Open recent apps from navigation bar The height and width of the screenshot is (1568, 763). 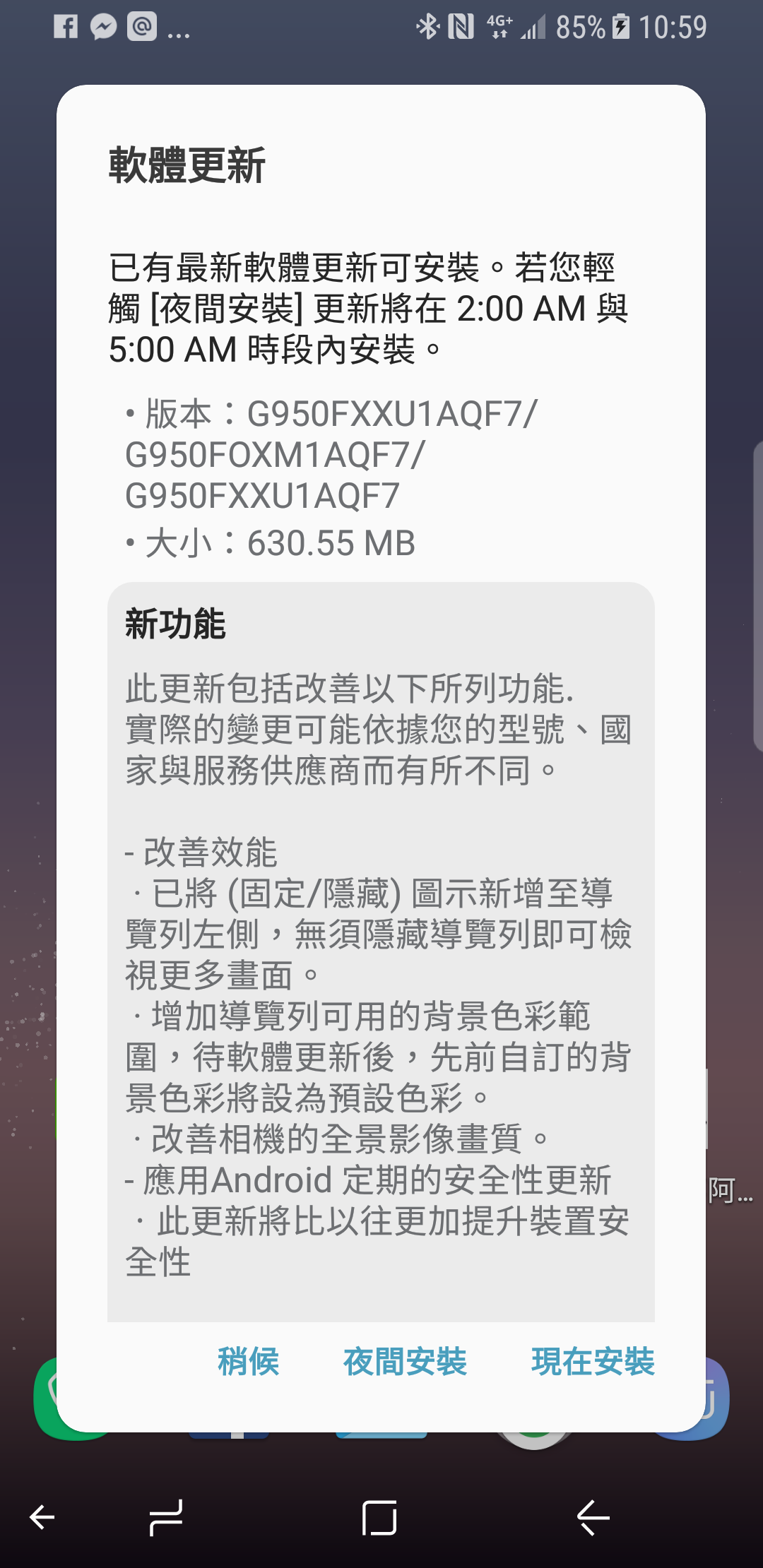tap(167, 1517)
